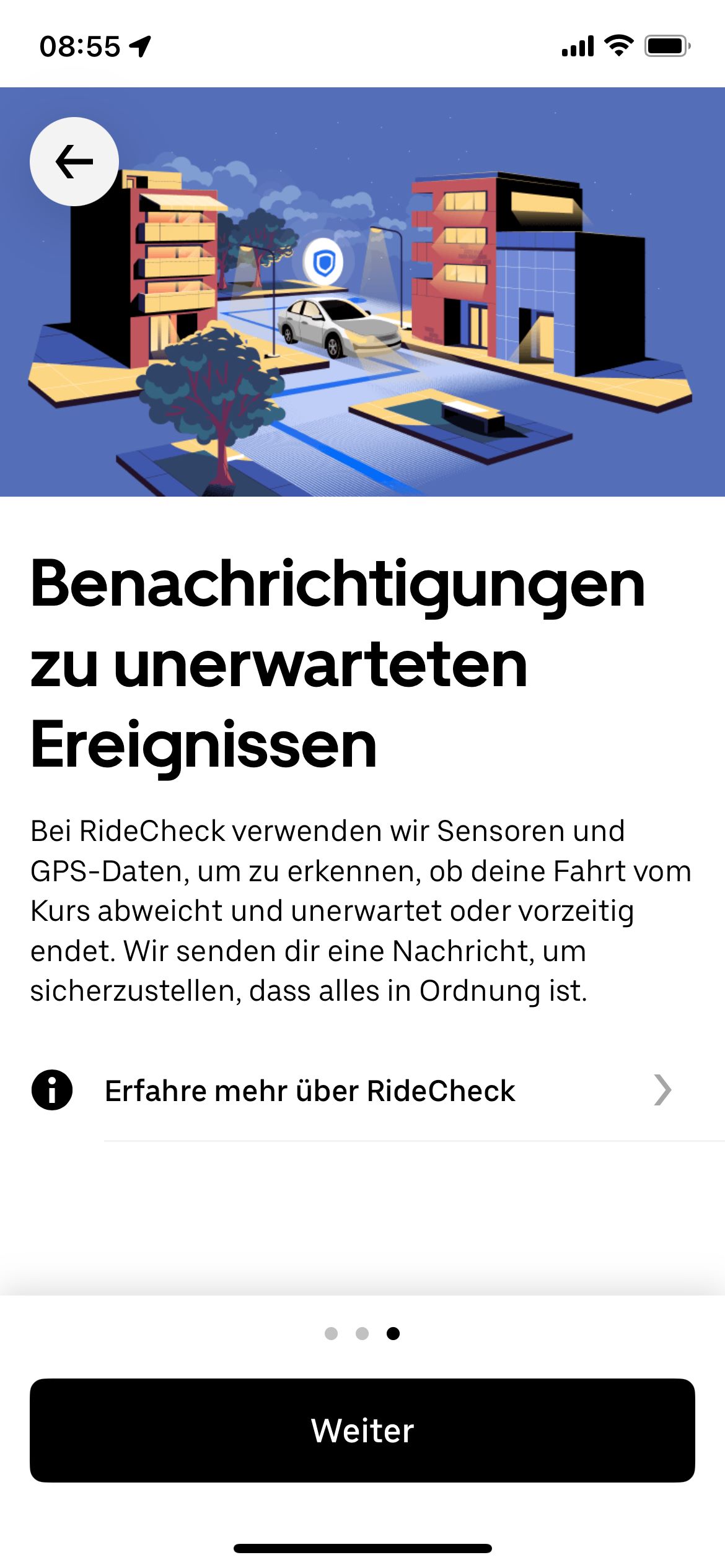725x1568 pixels.
Task: Tap the Weiter button
Action: 362,1430
